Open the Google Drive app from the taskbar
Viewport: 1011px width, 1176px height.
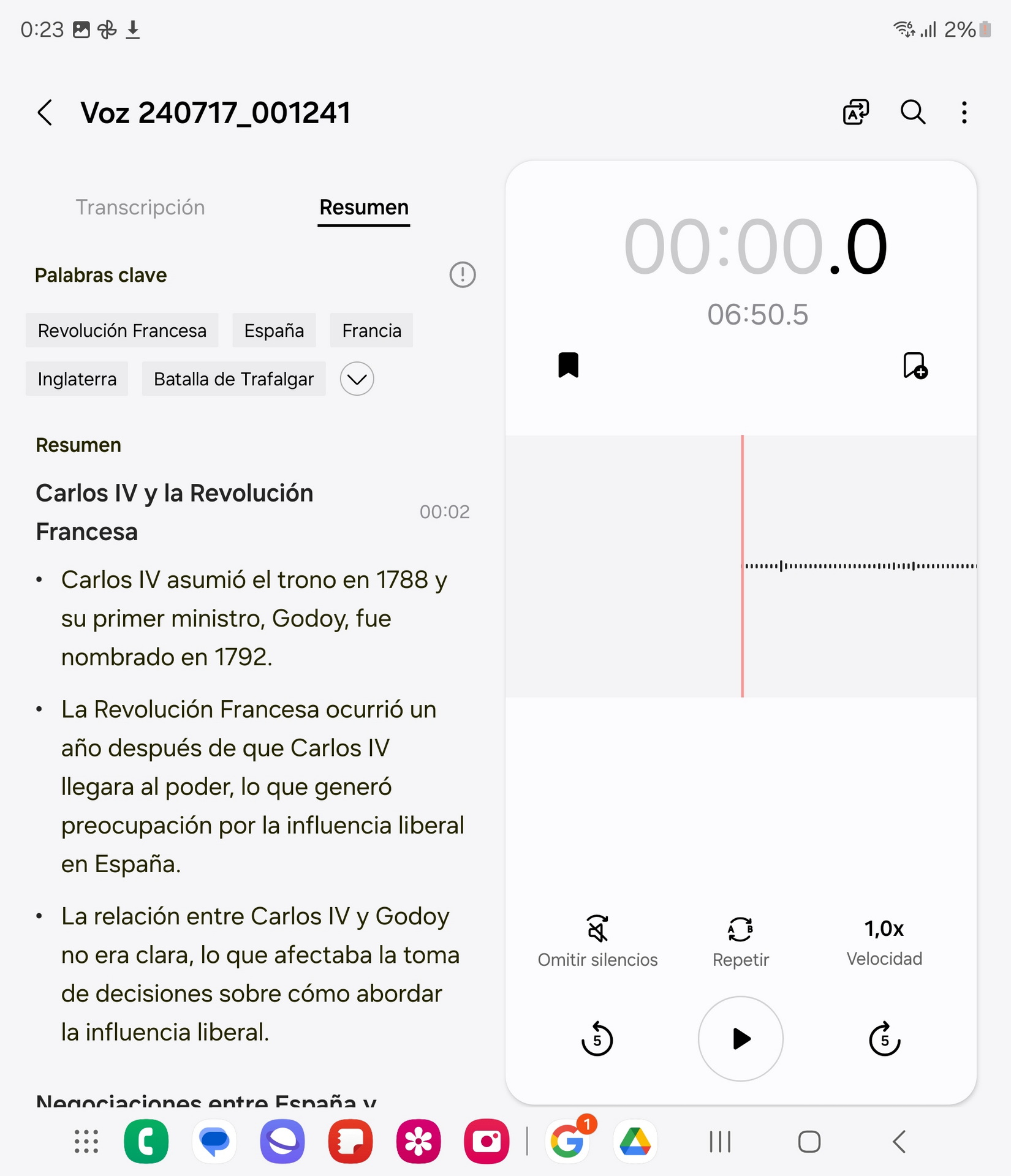coord(635,1142)
